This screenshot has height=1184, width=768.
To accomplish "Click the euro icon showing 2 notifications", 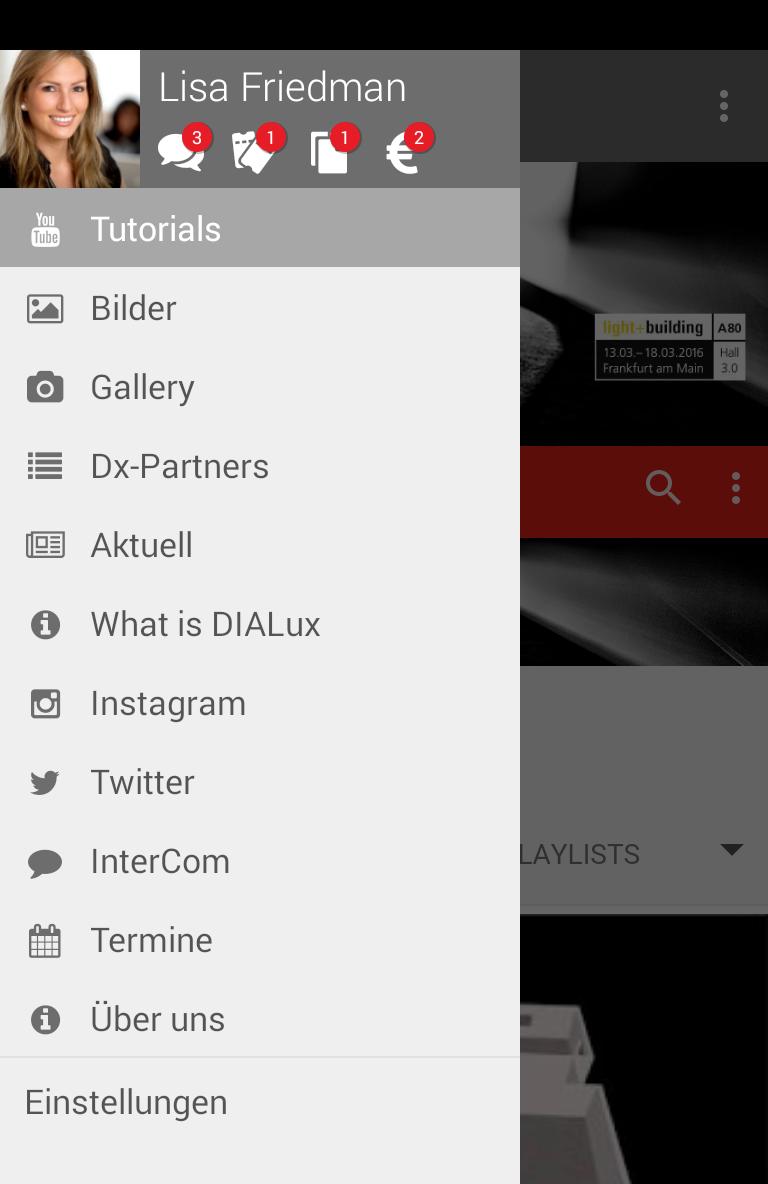I will point(403,151).
